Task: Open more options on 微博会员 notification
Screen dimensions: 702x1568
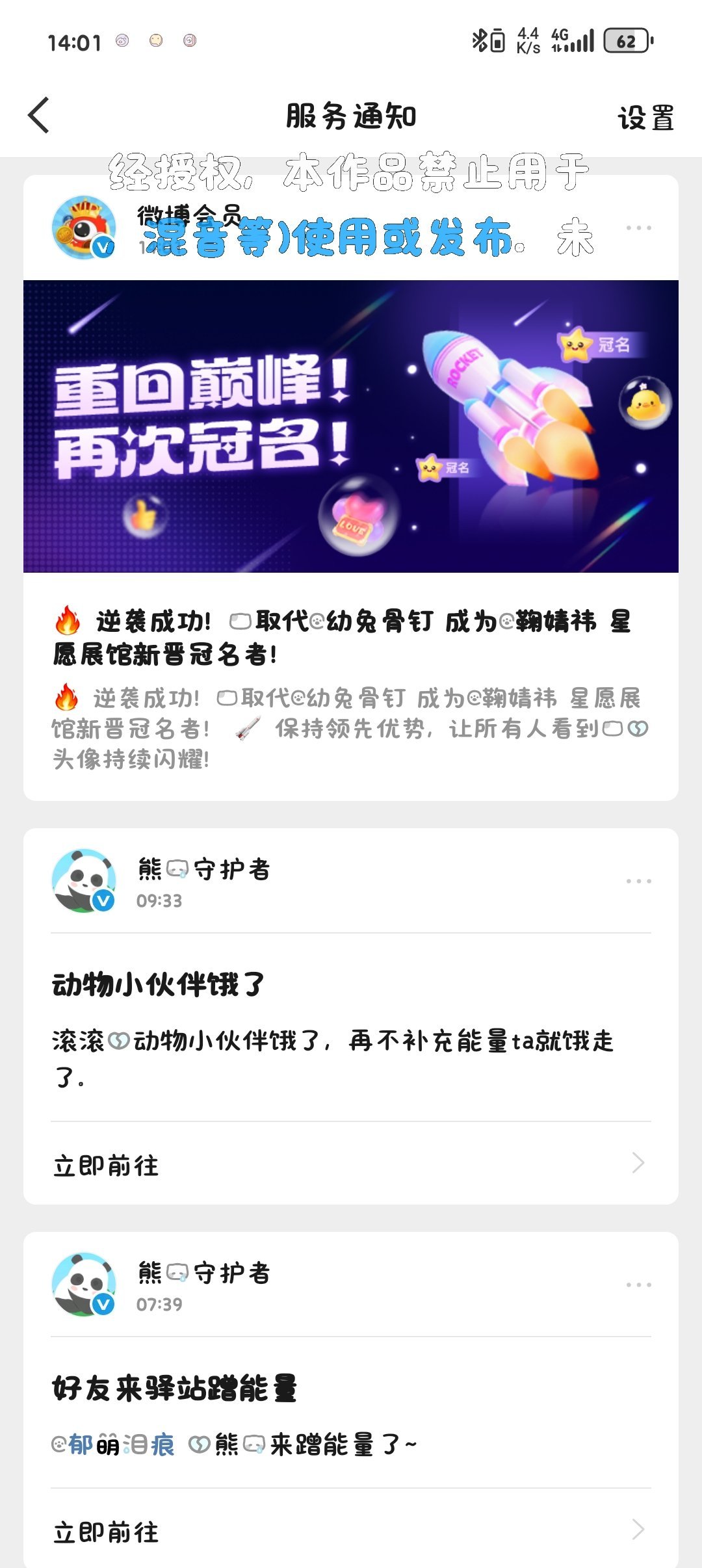Action: pyautogui.click(x=638, y=228)
